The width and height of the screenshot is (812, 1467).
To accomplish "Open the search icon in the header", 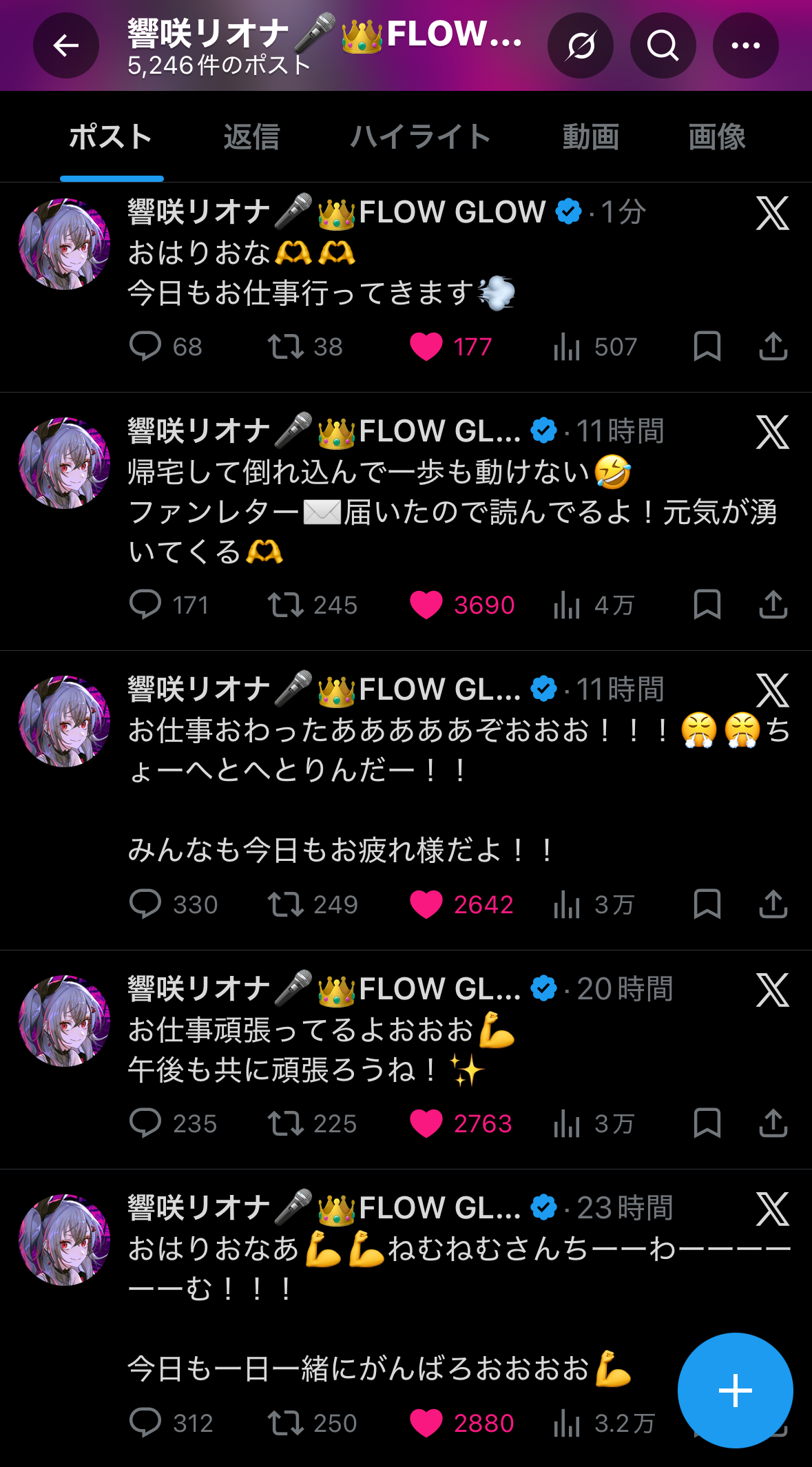I will pyautogui.click(x=663, y=45).
